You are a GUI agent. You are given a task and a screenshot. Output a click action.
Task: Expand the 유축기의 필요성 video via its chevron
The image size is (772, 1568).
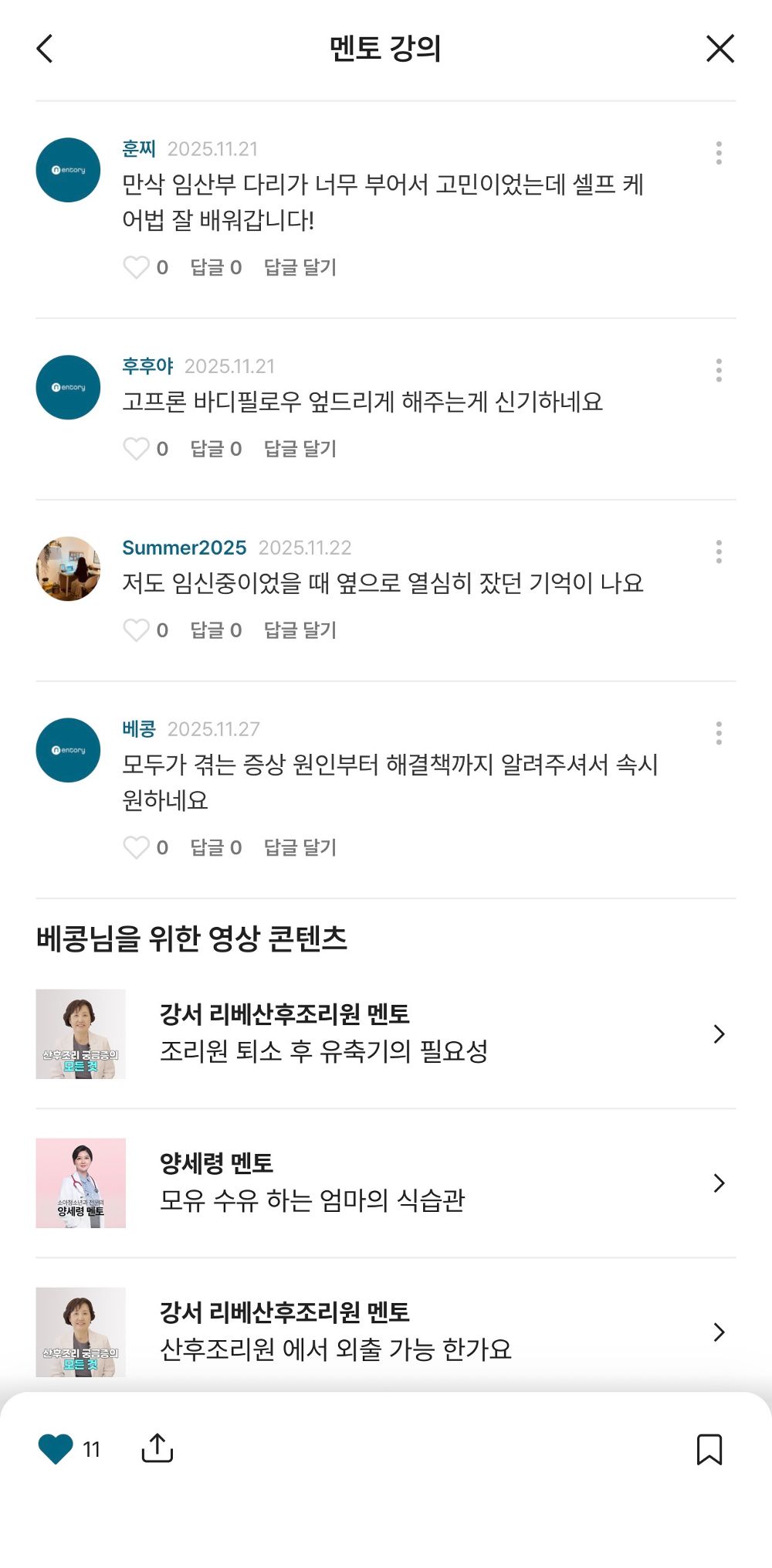720,1033
